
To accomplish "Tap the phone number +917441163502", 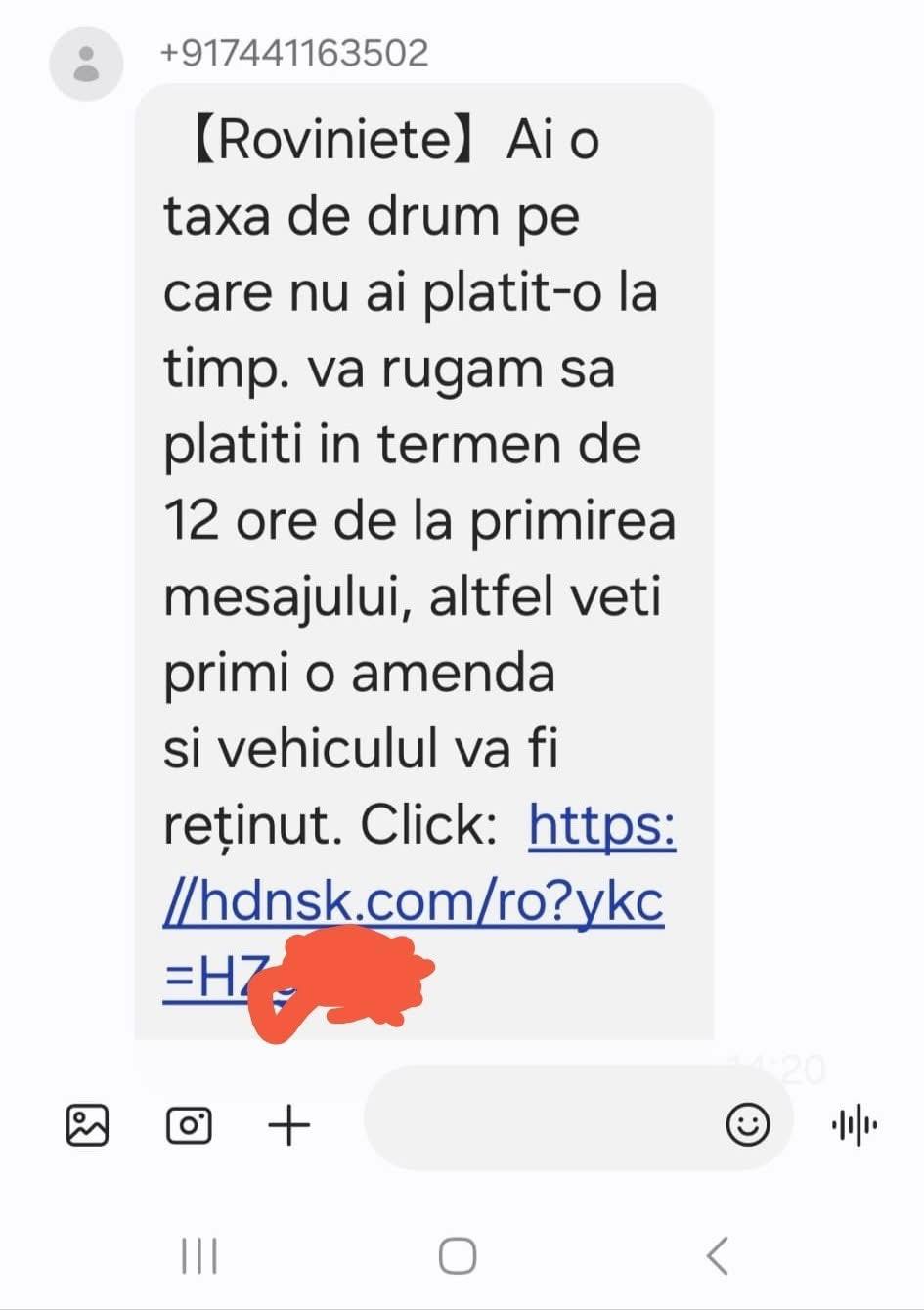I will (293, 54).
